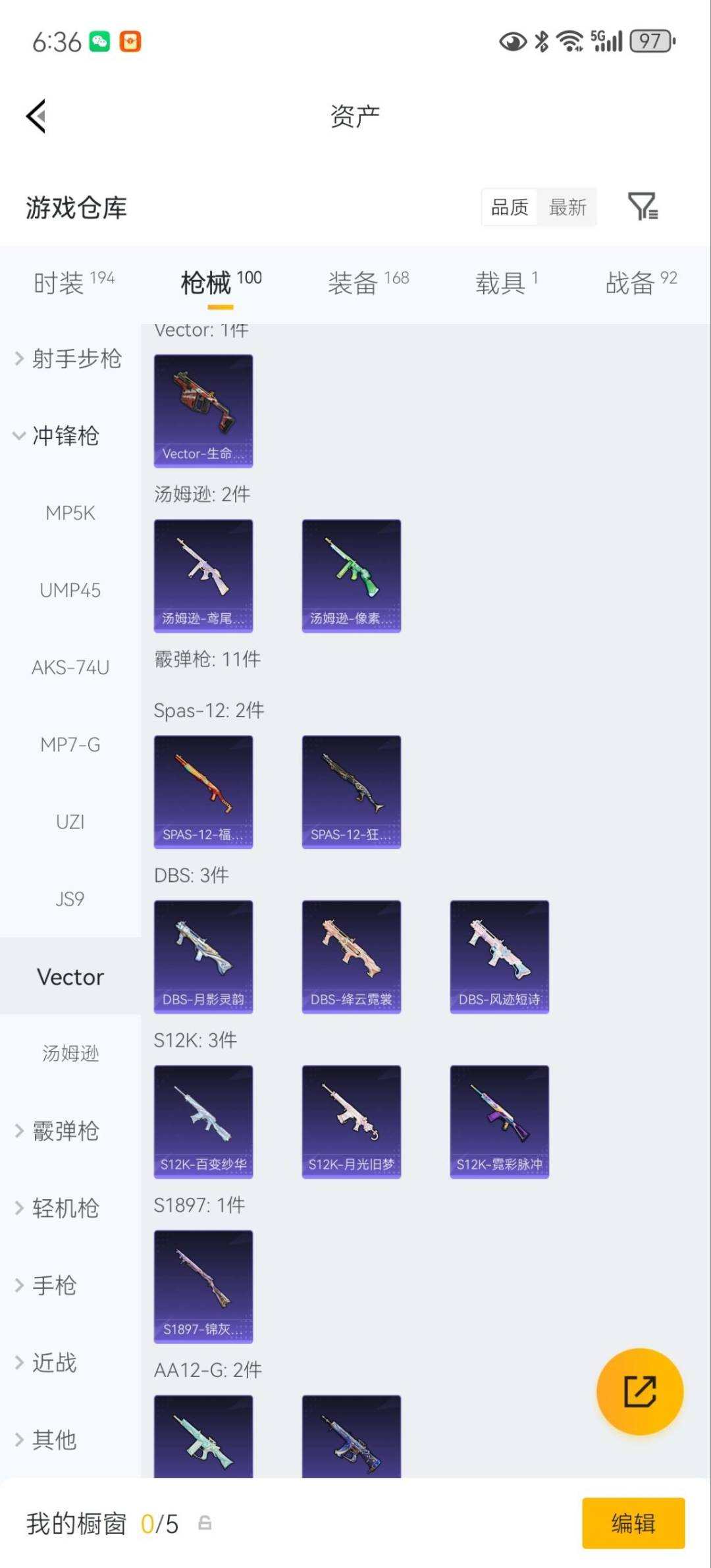Open the DBS-月影灵韵 skin tile

pyautogui.click(x=203, y=956)
